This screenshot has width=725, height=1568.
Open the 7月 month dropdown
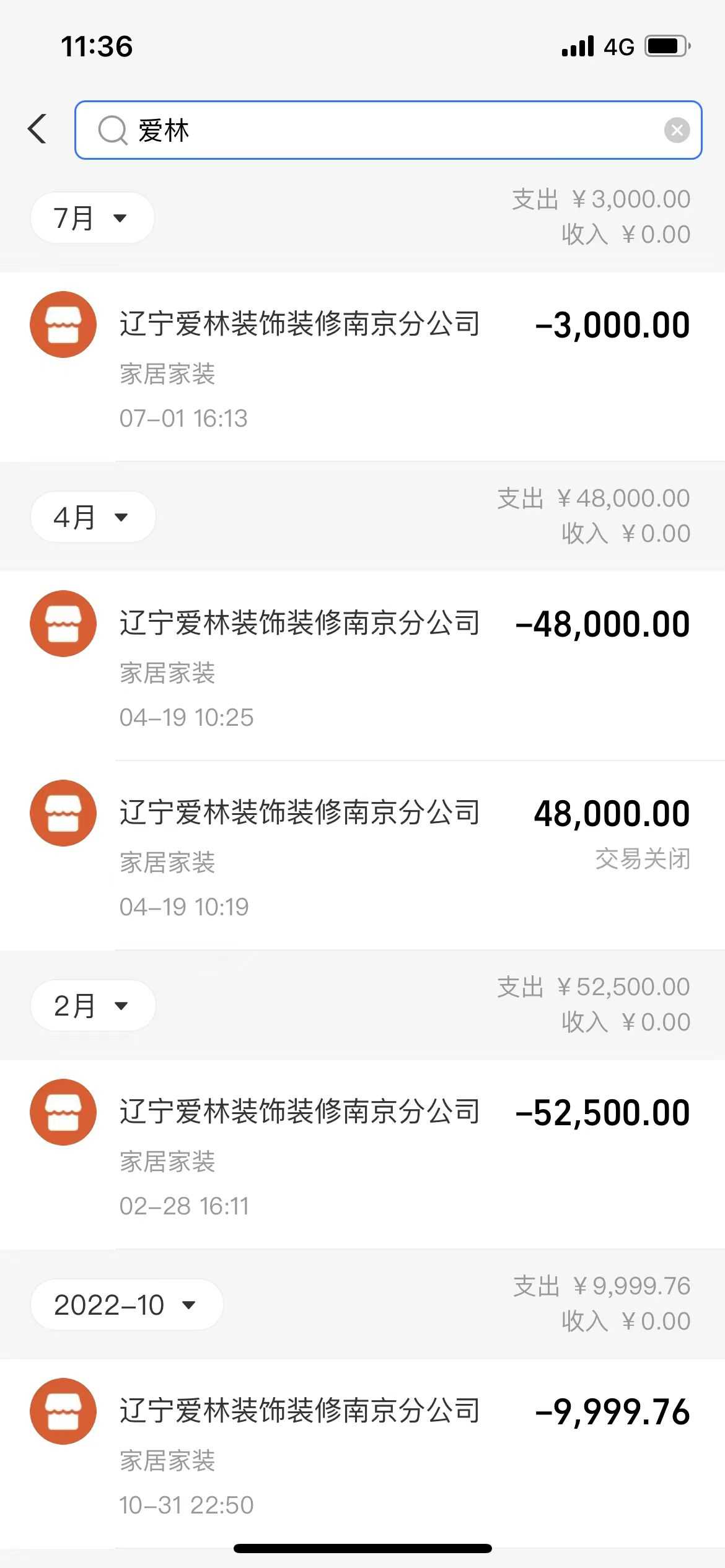[x=92, y=218]
